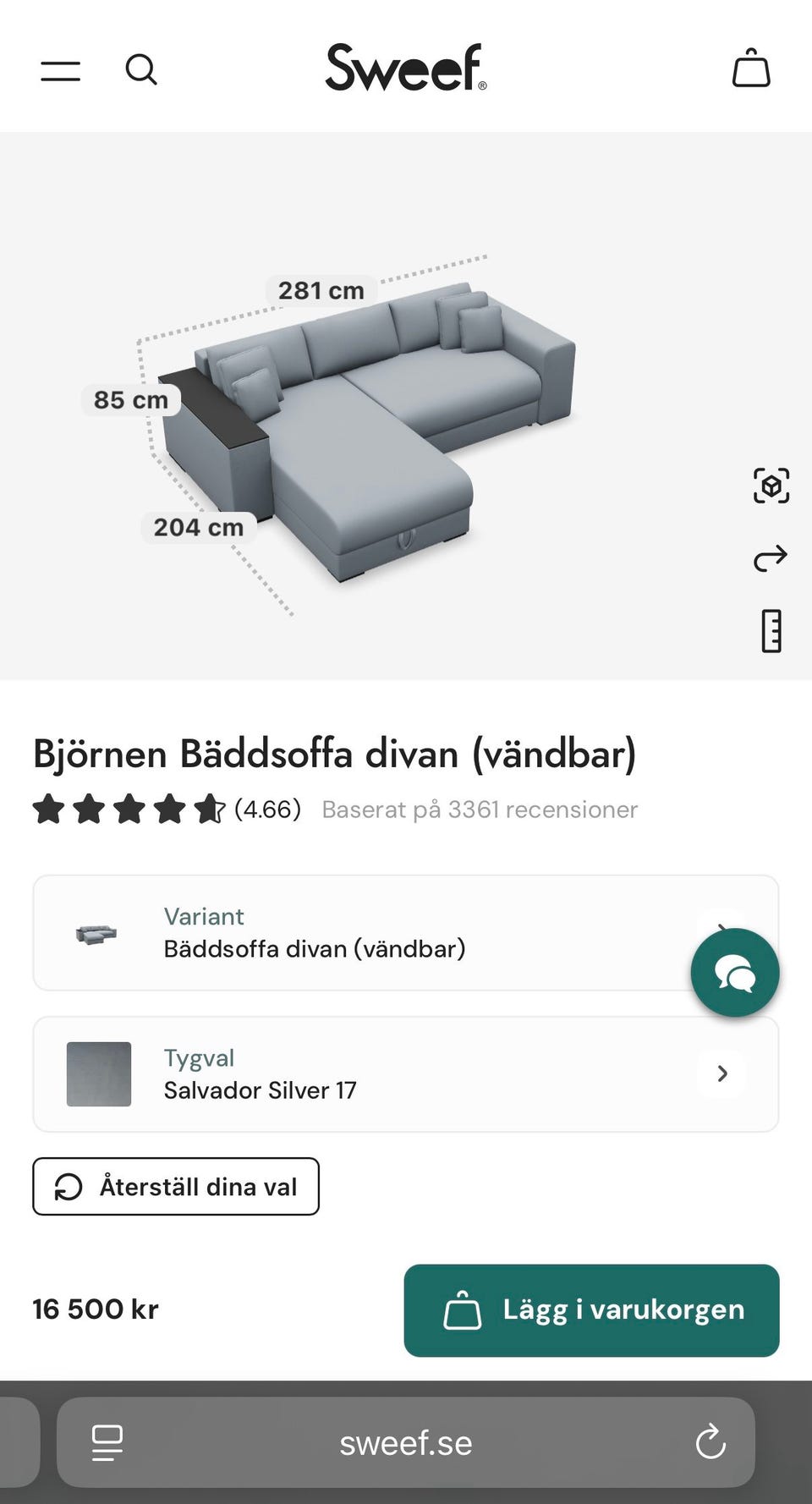Choose fabric in the Tygval row
The image size is (812, 1504).
pos(405,1074)
